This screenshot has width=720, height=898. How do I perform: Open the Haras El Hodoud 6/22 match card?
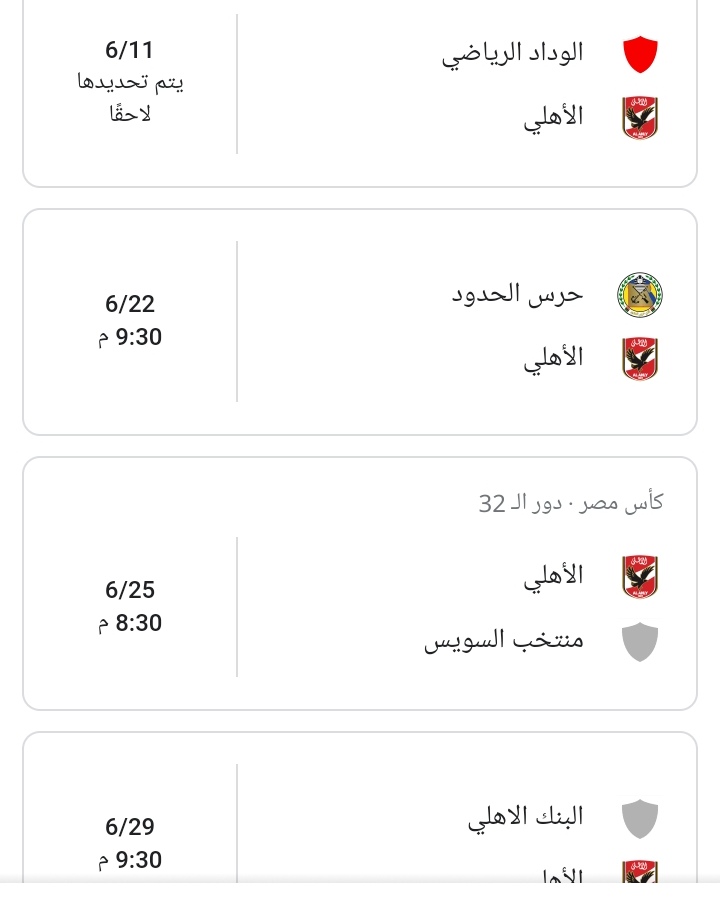coord(360,322)
